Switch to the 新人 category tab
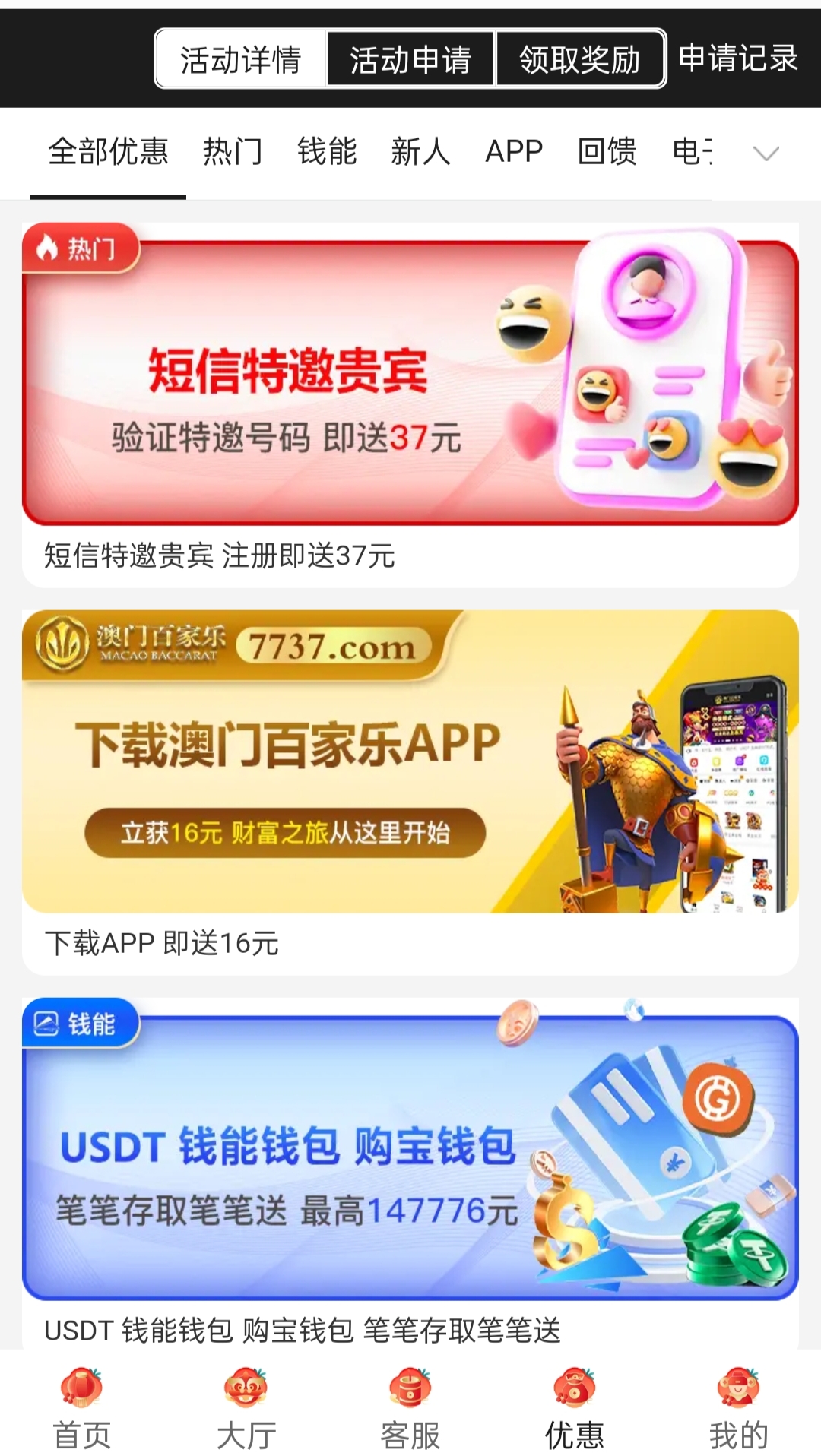The width and height of the screenshot is (821, 1456). click(x=420, y=152)
